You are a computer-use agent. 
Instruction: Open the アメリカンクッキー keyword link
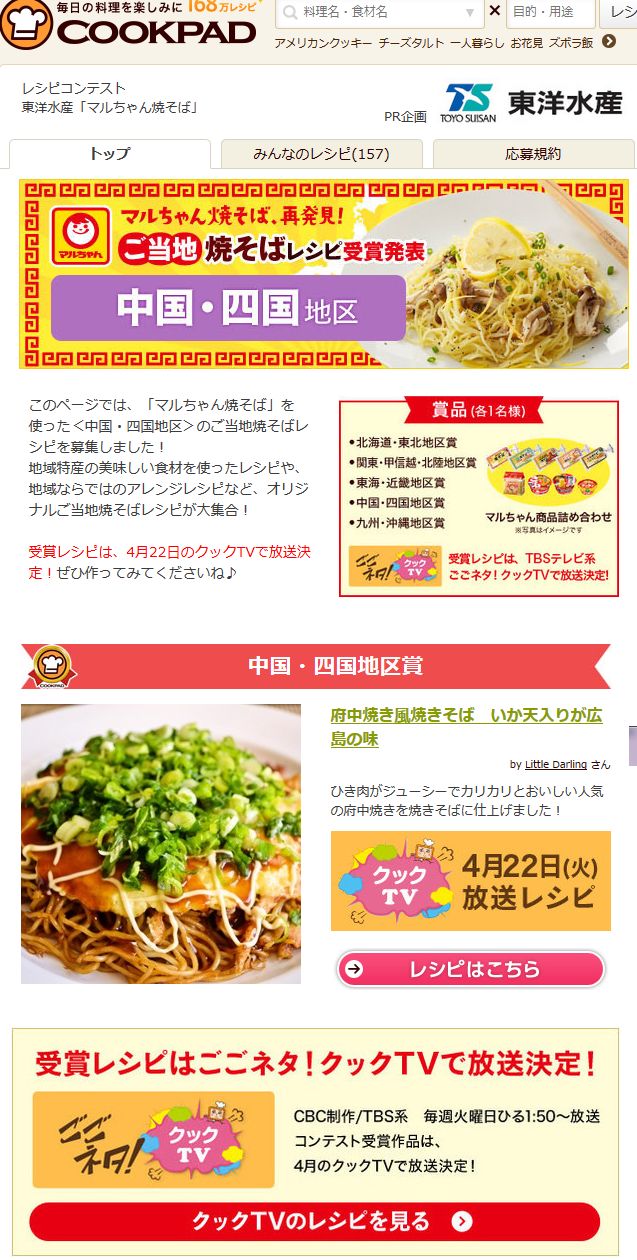point(323,43)
